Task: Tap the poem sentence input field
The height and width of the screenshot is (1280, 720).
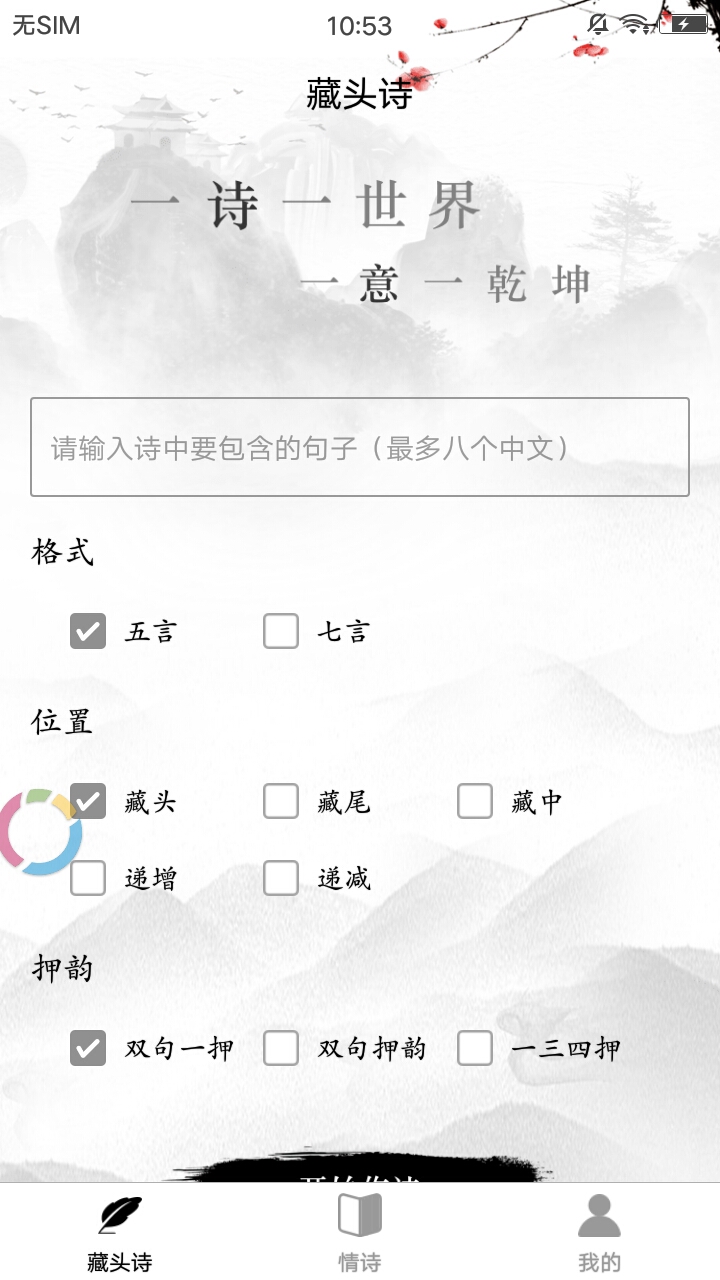Action: 360,447
